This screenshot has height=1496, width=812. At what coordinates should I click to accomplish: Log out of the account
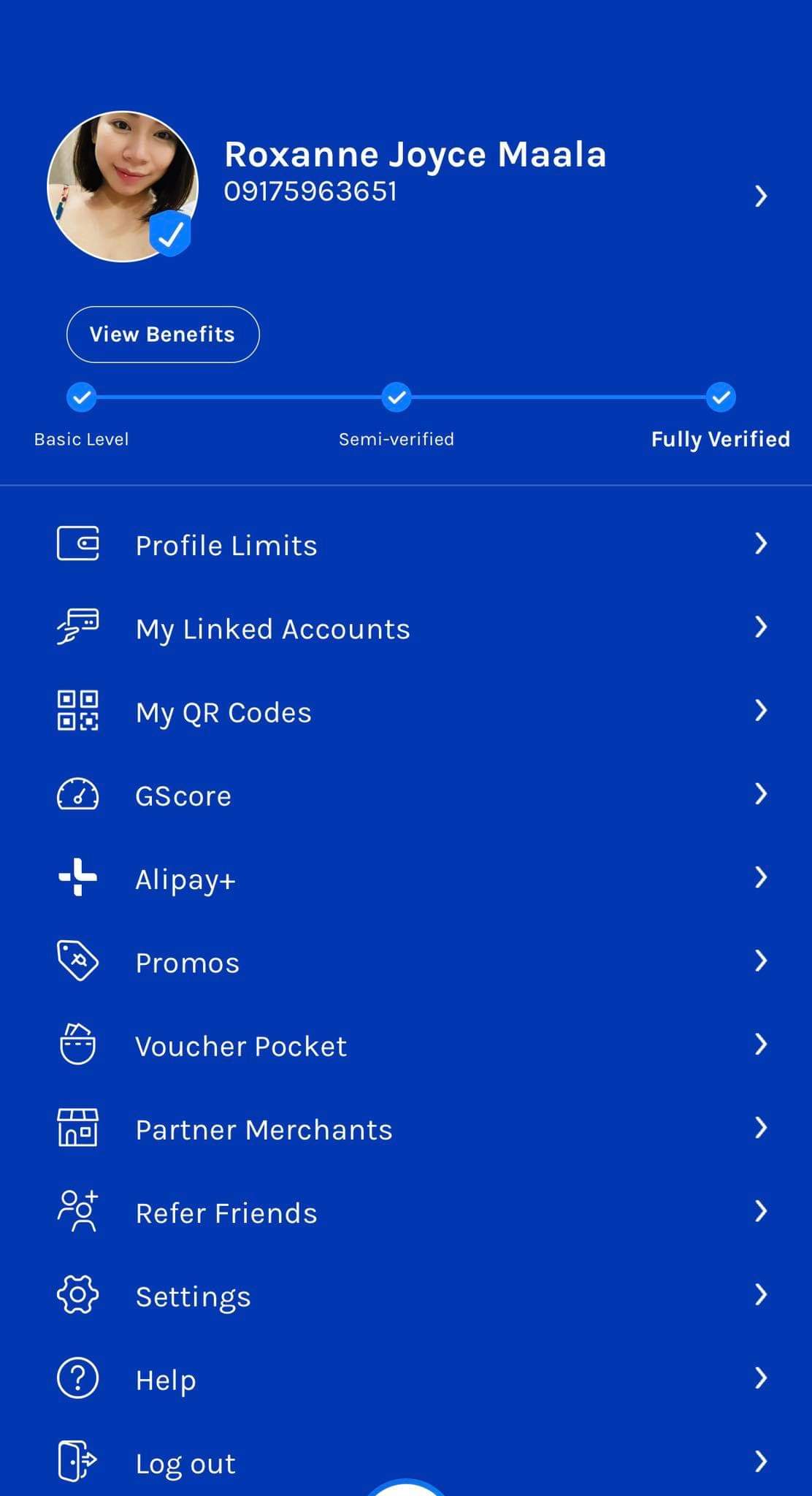coord(185,1463)
